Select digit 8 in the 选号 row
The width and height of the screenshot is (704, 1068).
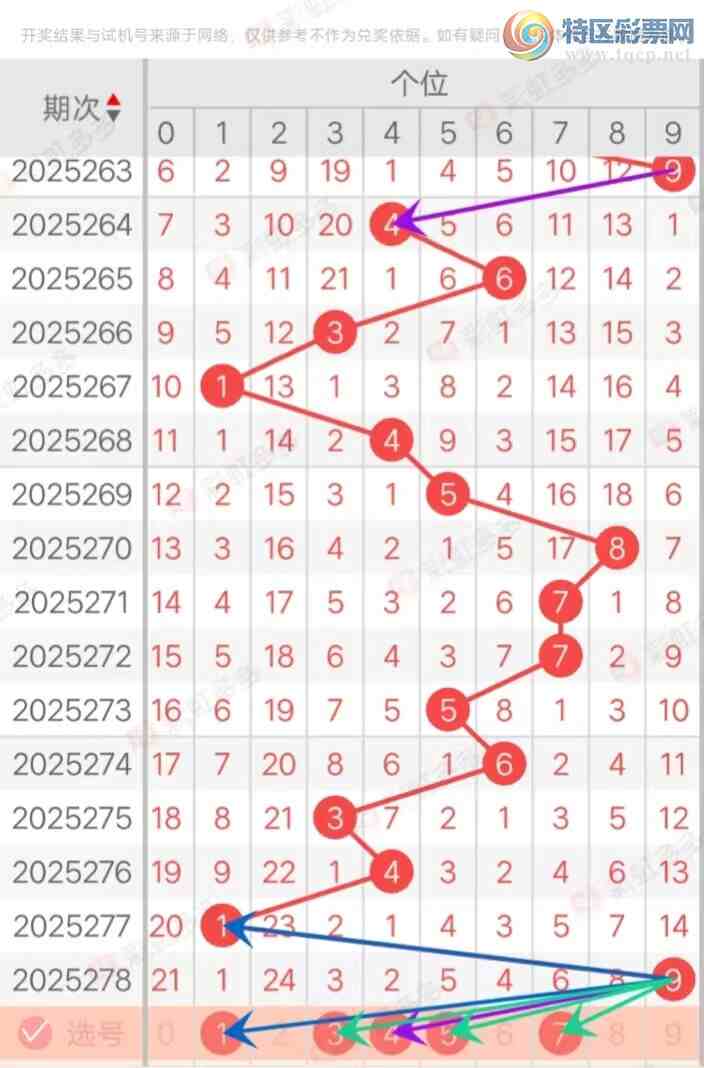(x=617, y=1034)
